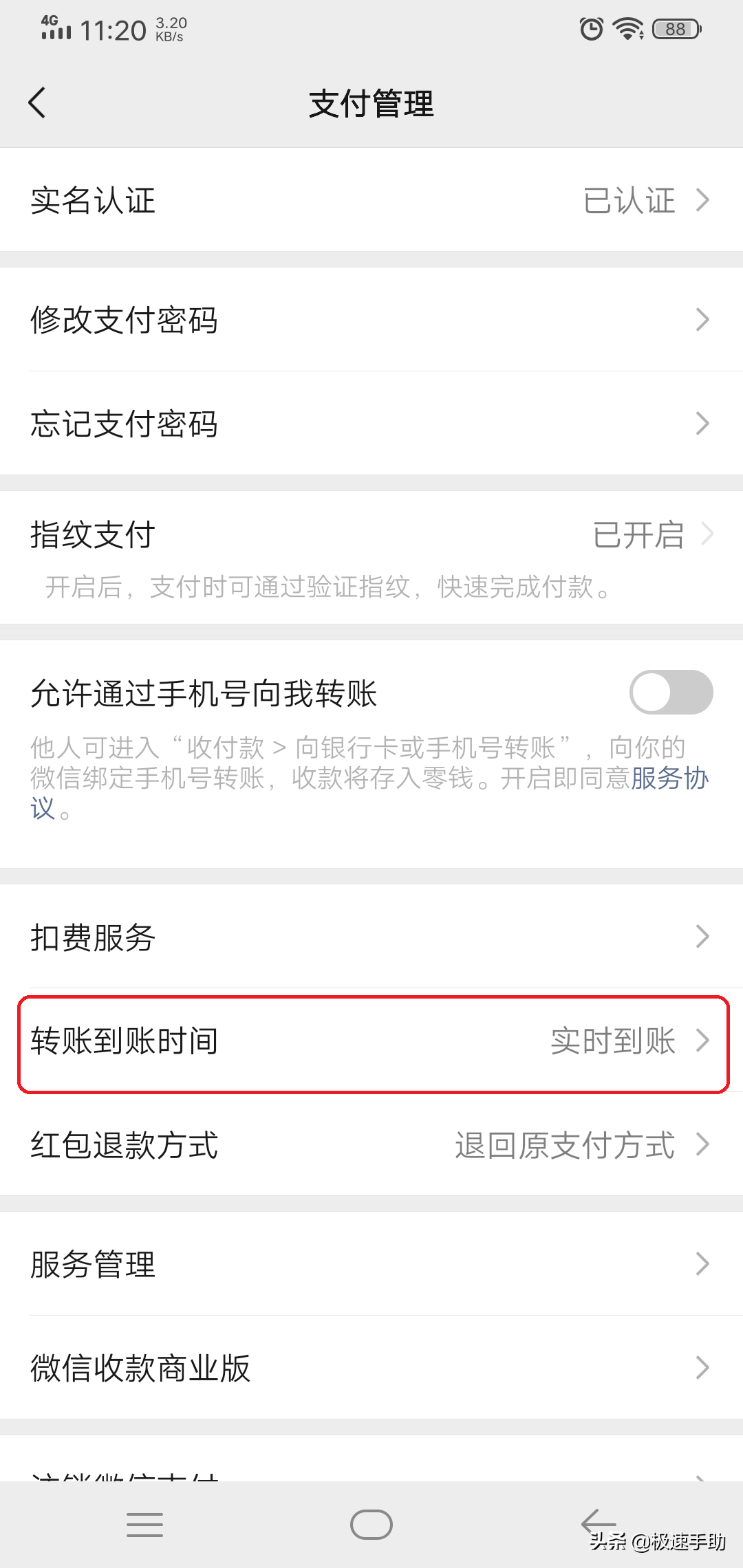Image resolution: width=743 pixels, height=1568 pixels.
Task: Tap the highlighted 转账到账时间 row
Action: (371, 1042)
